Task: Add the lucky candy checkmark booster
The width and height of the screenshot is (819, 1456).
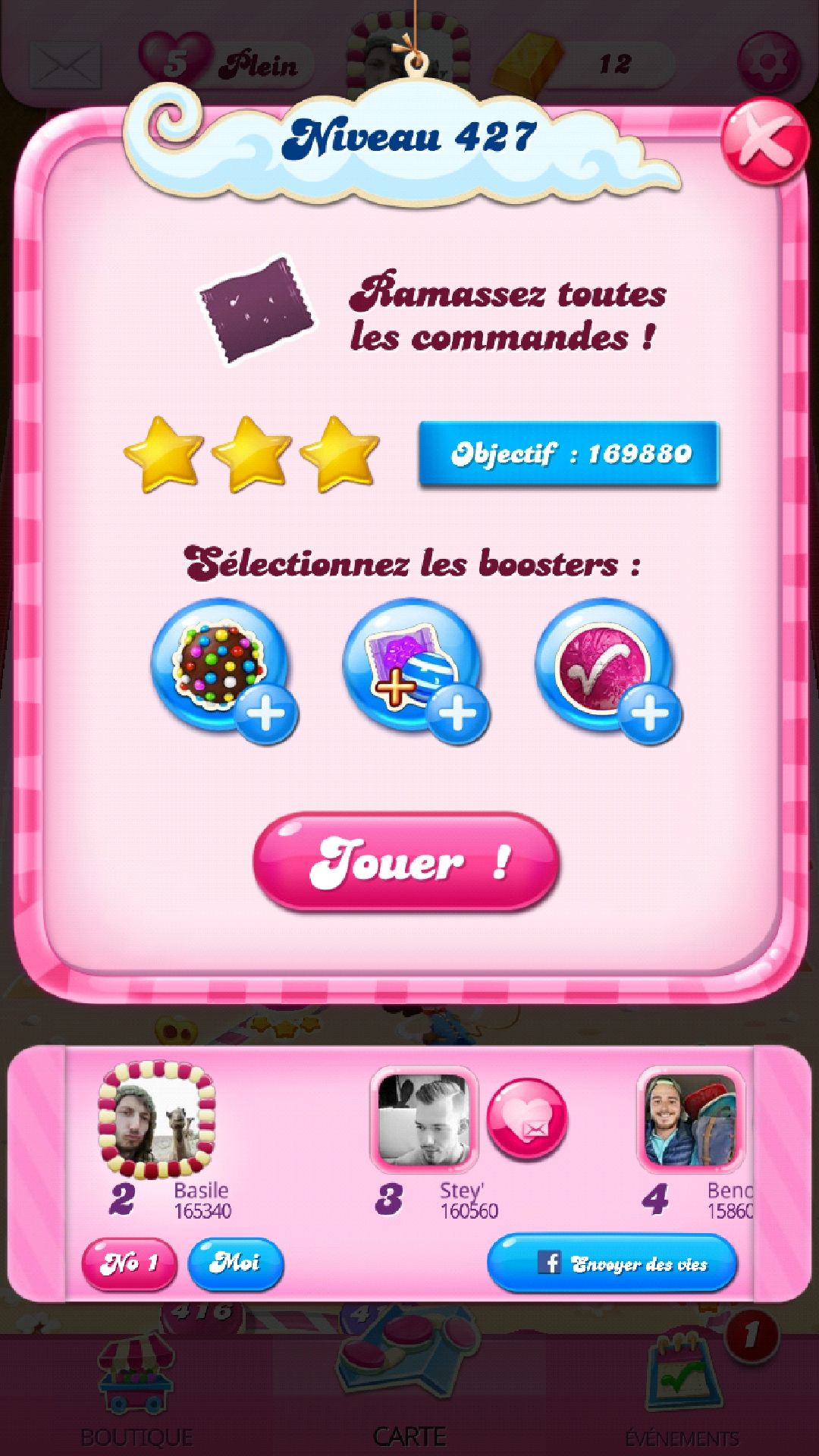Action: (606, 667)
